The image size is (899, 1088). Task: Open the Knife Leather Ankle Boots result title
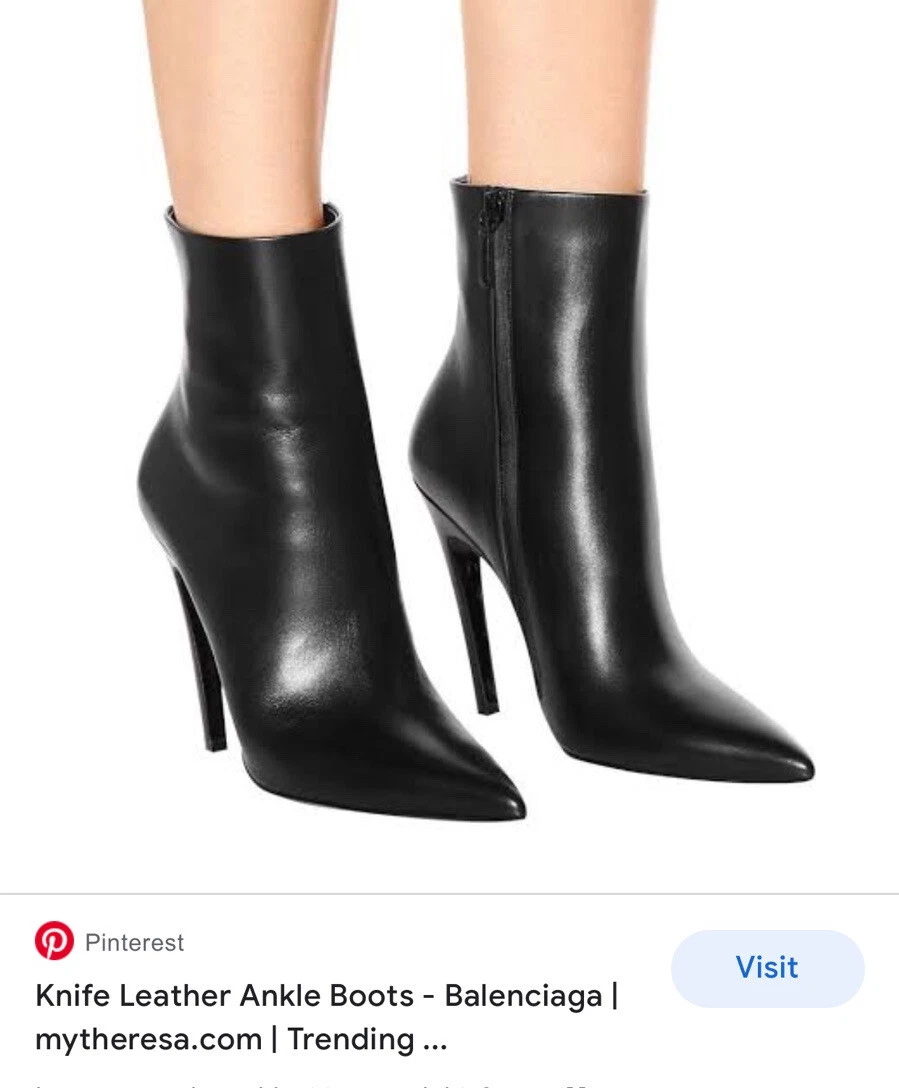326,1017
